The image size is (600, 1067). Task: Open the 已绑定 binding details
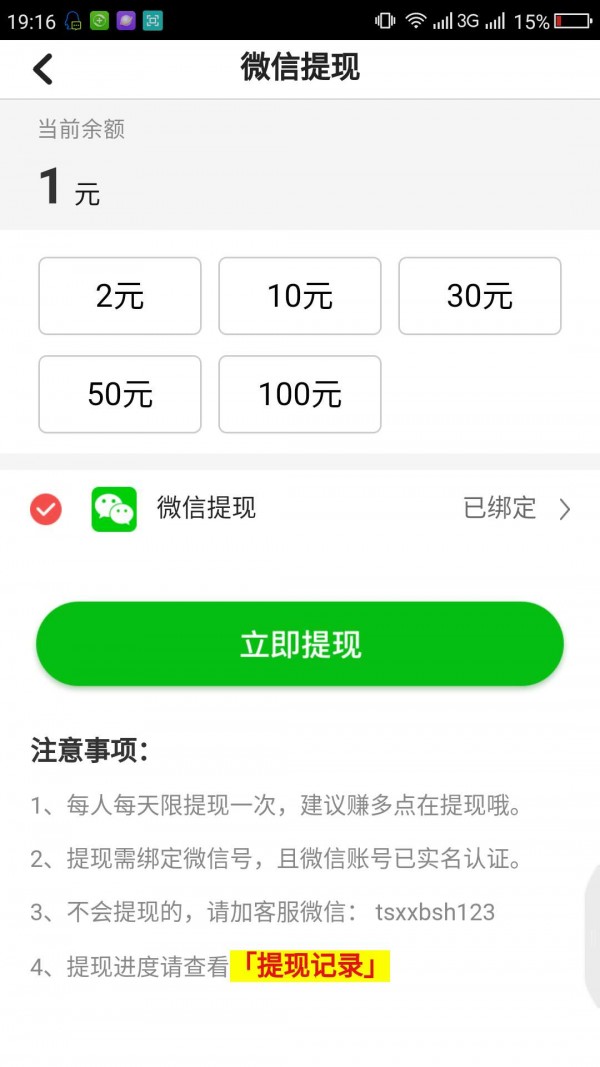[516, 509]
